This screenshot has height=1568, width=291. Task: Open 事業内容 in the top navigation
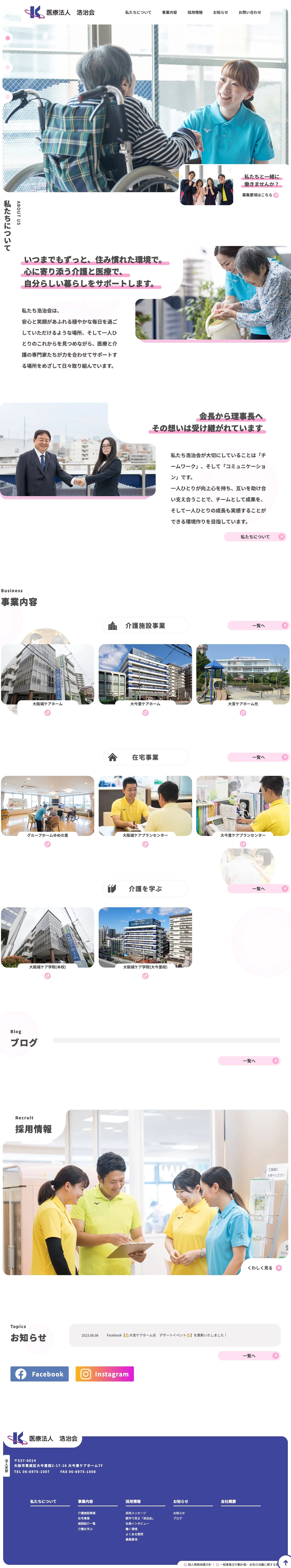tap(169, 12)
